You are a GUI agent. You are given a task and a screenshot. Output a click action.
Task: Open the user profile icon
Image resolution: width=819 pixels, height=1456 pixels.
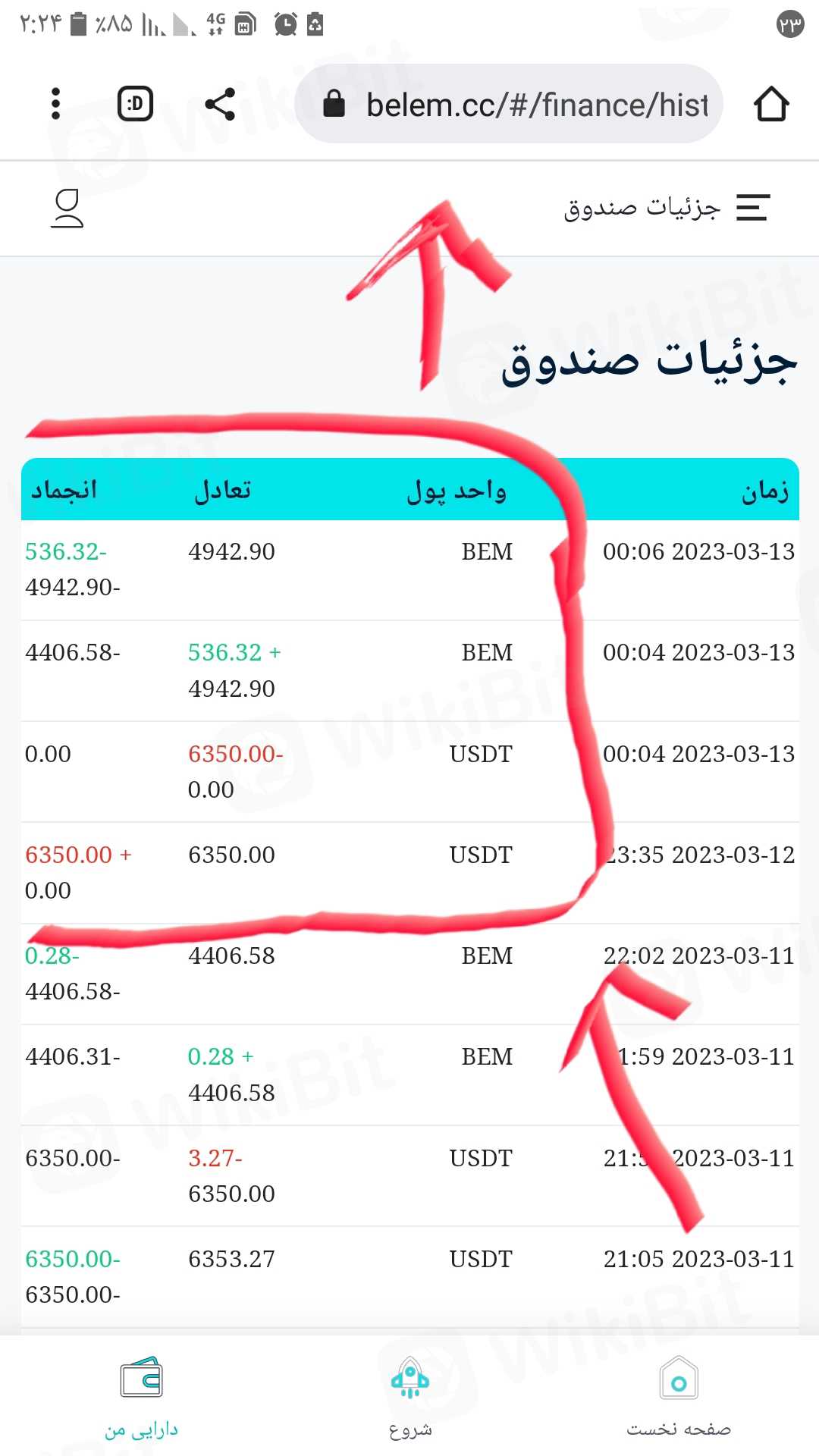67,209
